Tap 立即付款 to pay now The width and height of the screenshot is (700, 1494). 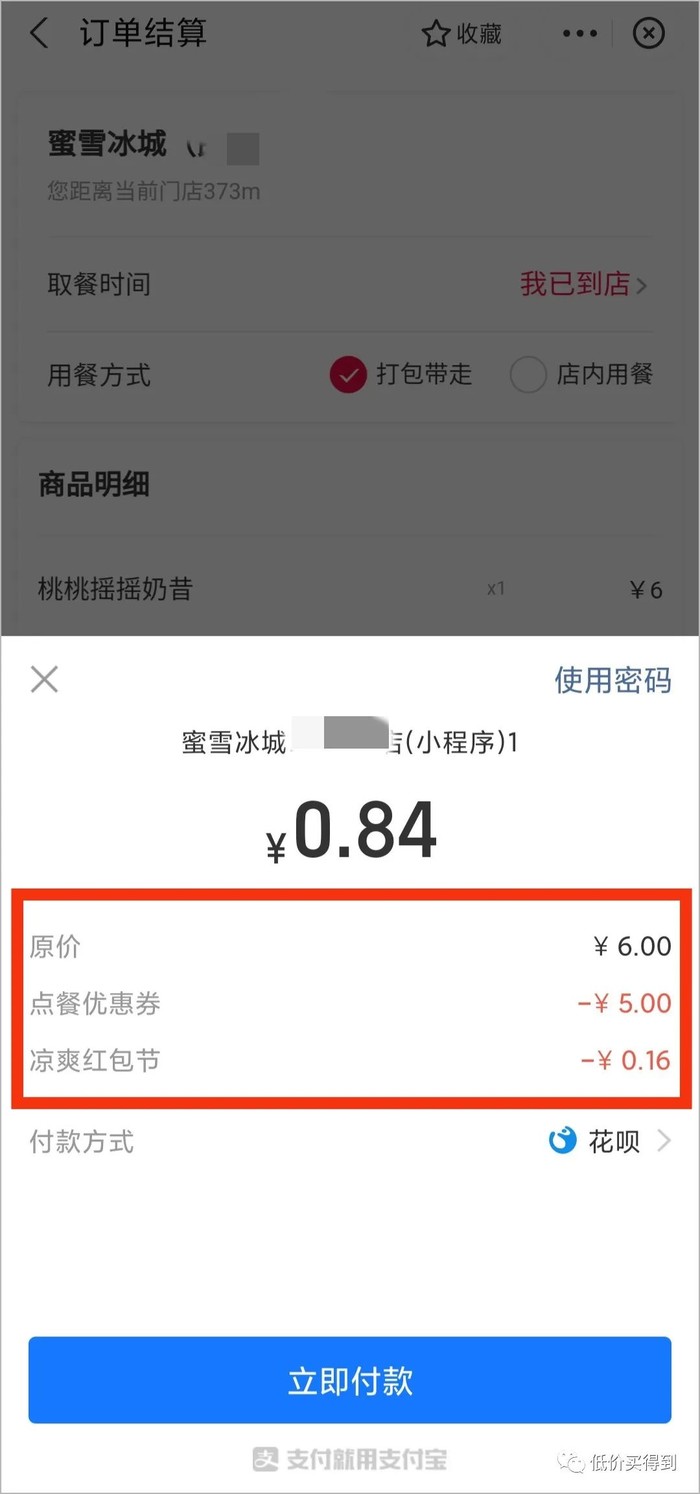click(350, 1380)
